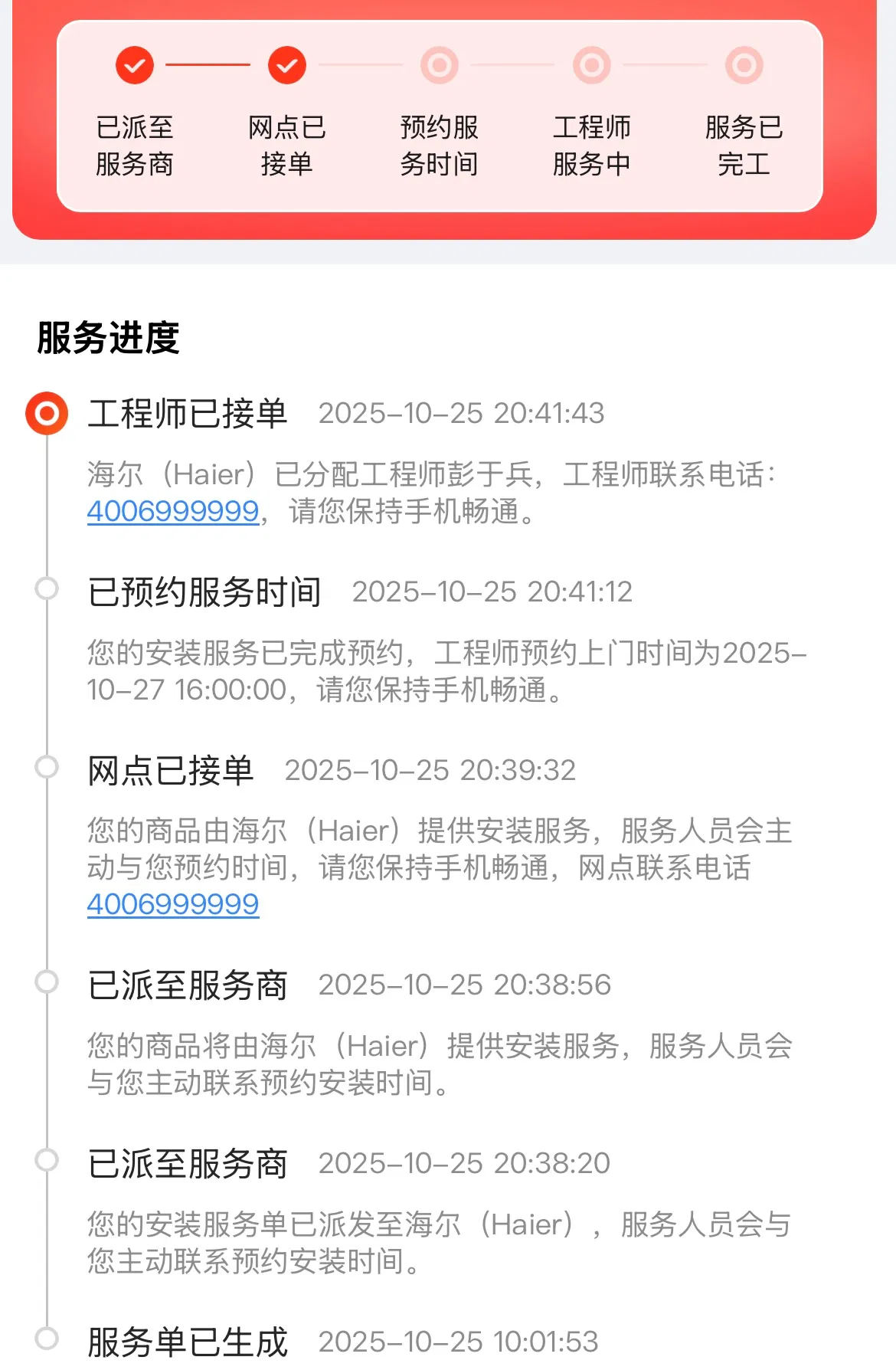Call the engineer's phone number 4006999999
The width and height of the screenshot is (896, 1370).
(173, 511)
